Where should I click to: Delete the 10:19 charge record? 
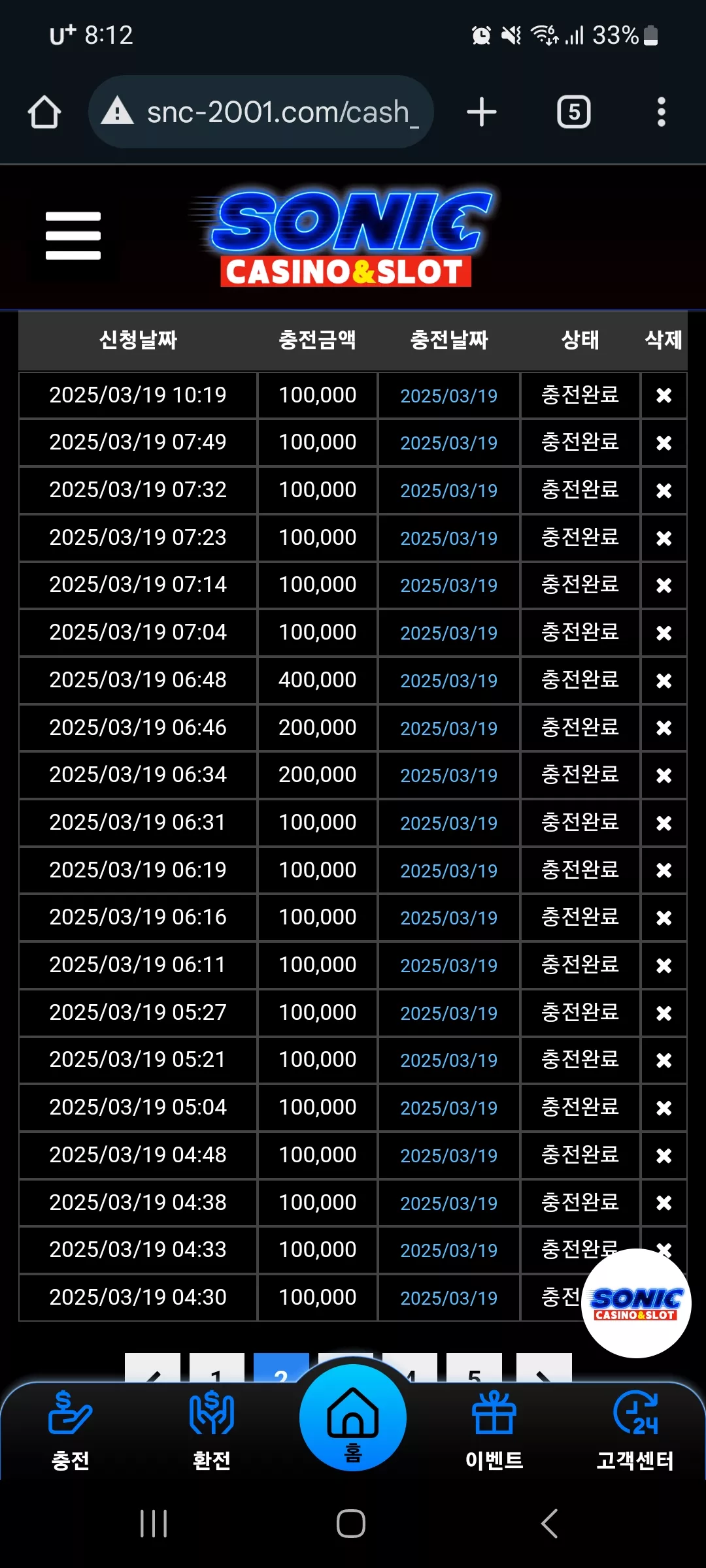664,395
